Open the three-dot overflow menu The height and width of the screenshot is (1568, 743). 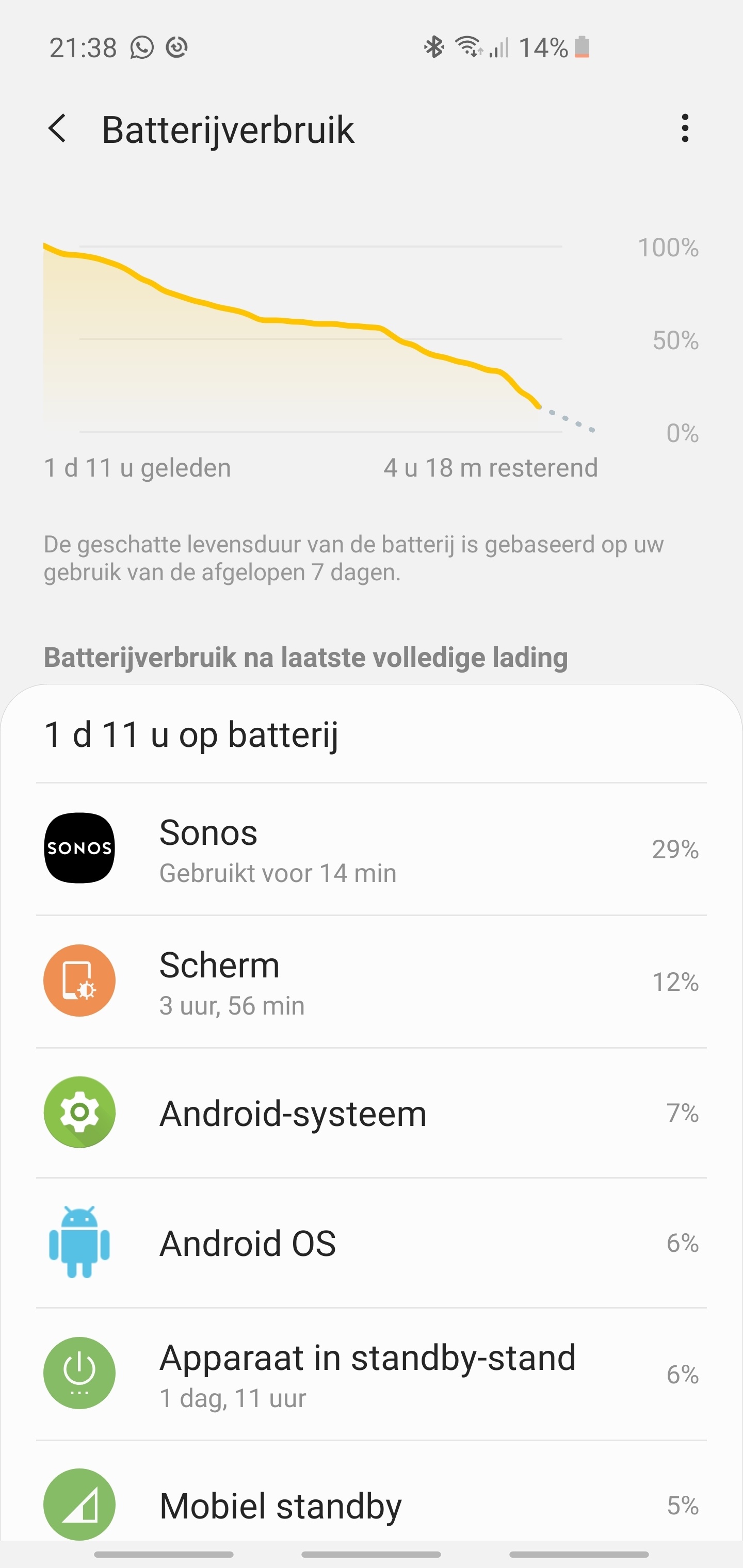[685, 128]
